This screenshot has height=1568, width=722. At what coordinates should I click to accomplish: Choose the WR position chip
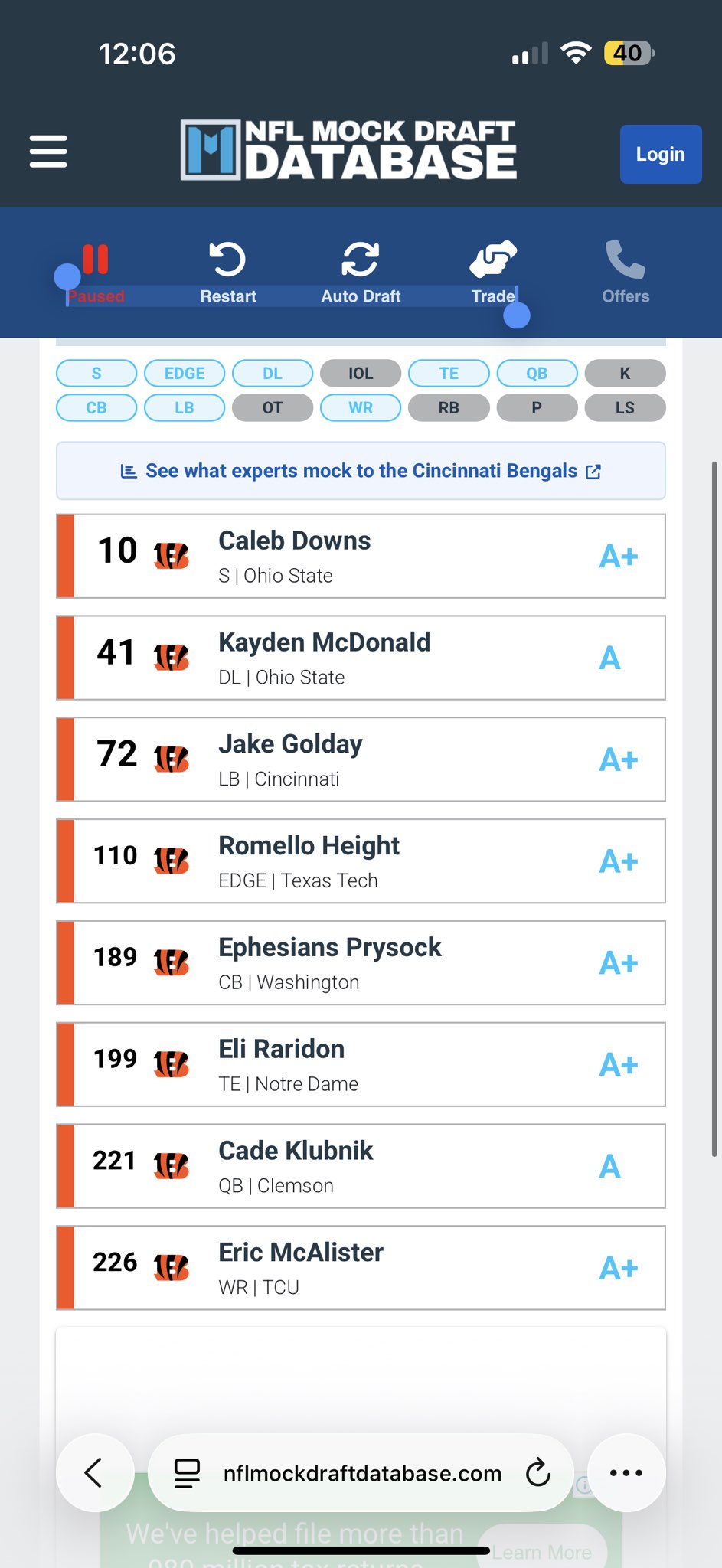[361, 408]
